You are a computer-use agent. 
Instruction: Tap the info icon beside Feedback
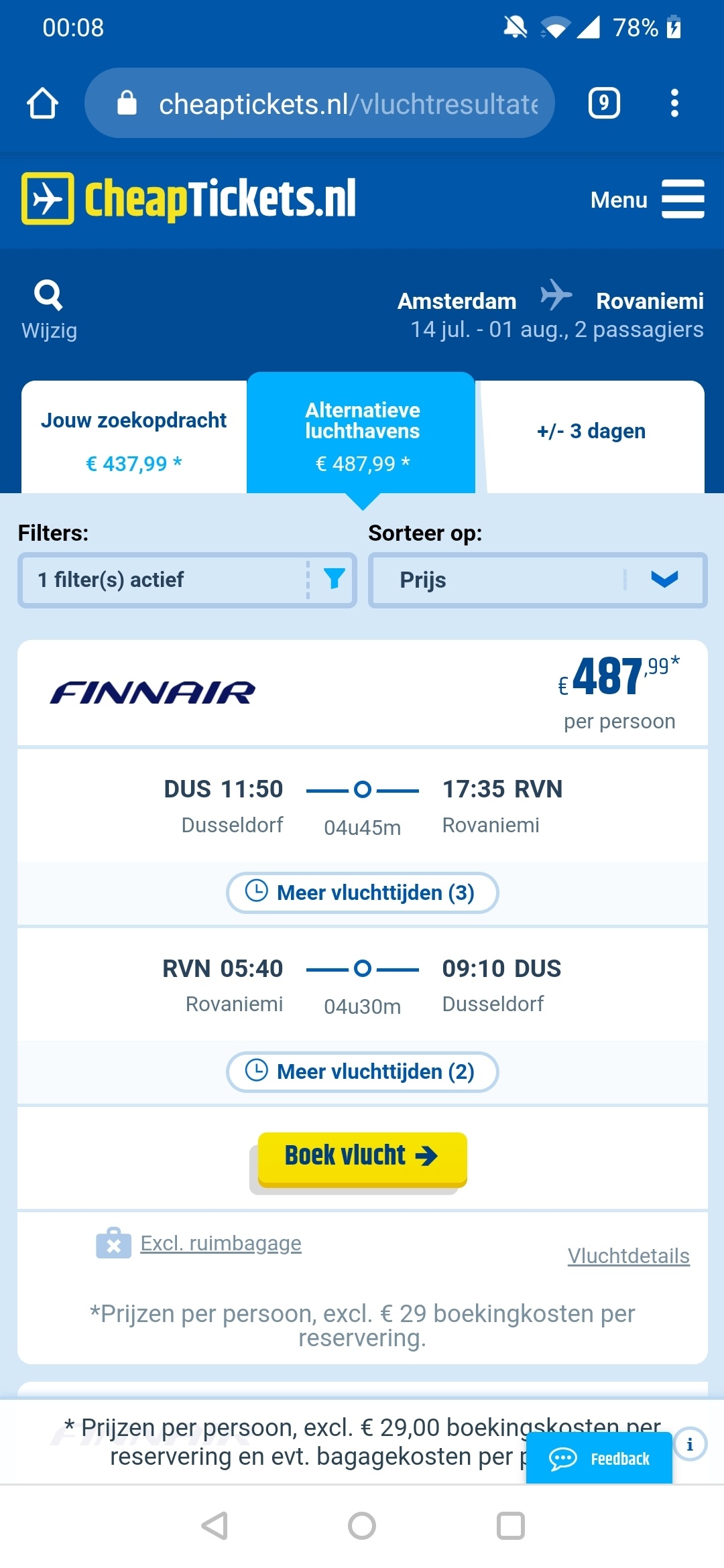pyautogui.click(x=690, y=1445)
